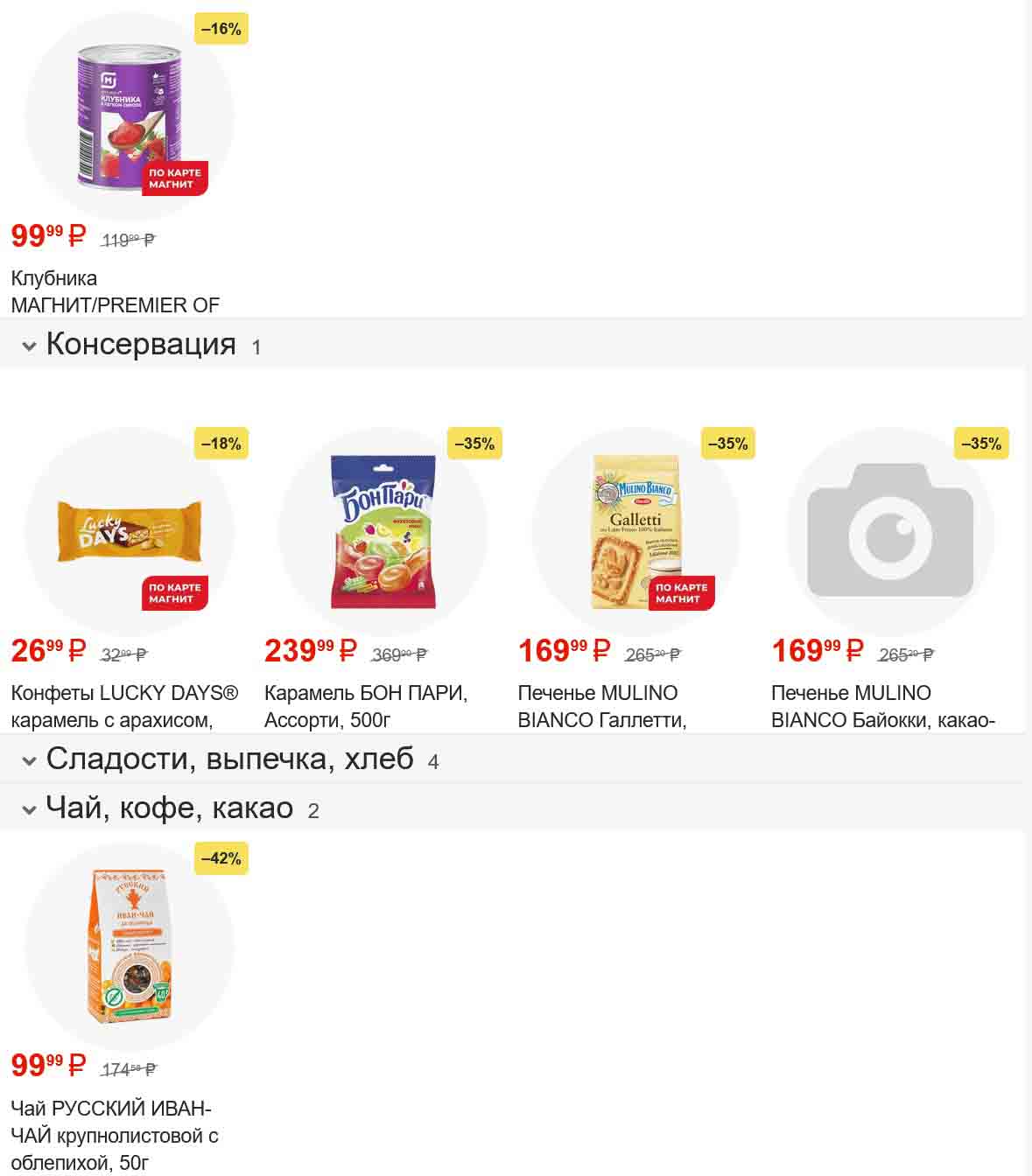
Task: Open Печенье MULINO BIANCO Галлетти card
Action: point(636,531)
